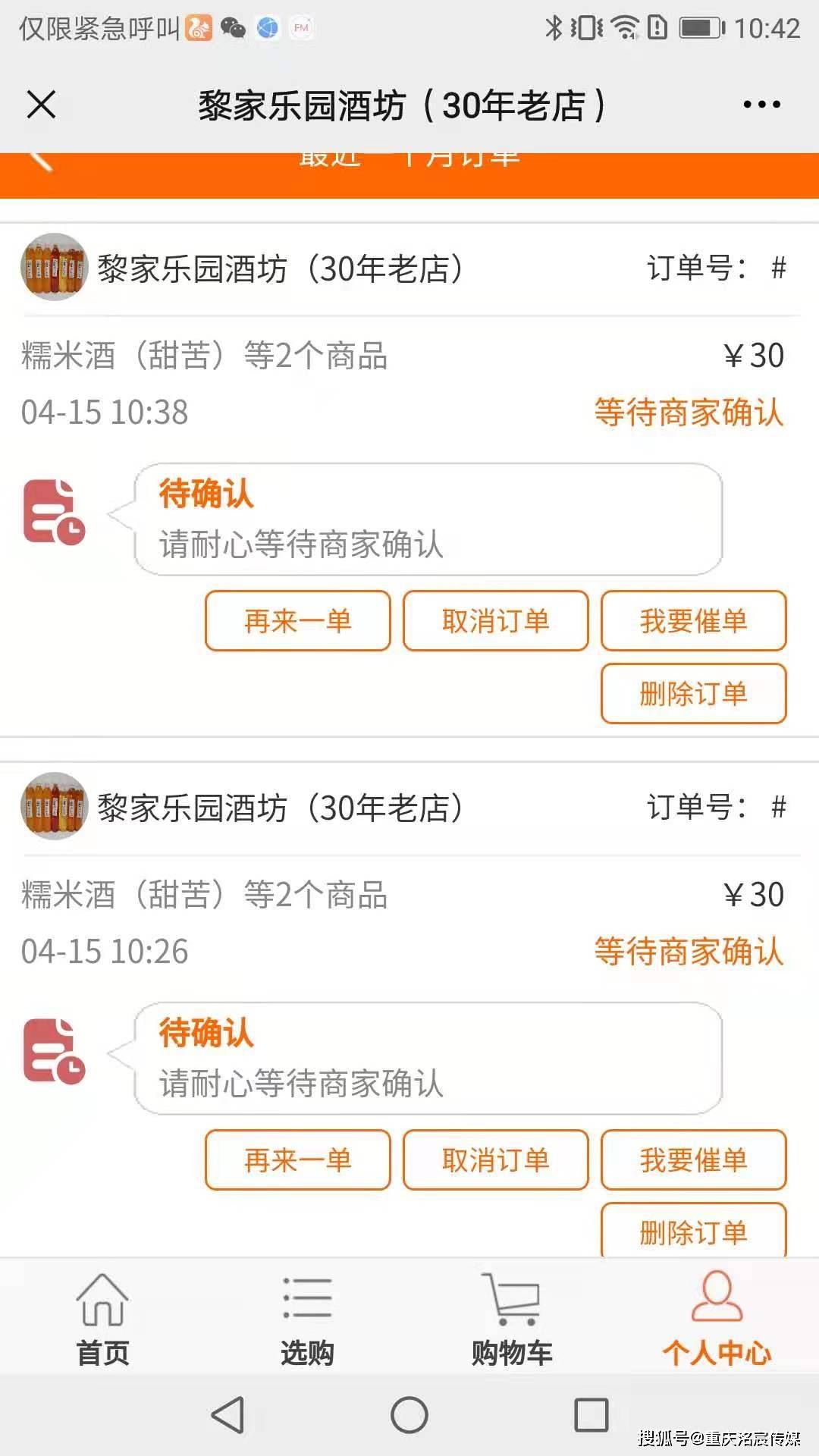Go back from the orders list

coord(41,161)
